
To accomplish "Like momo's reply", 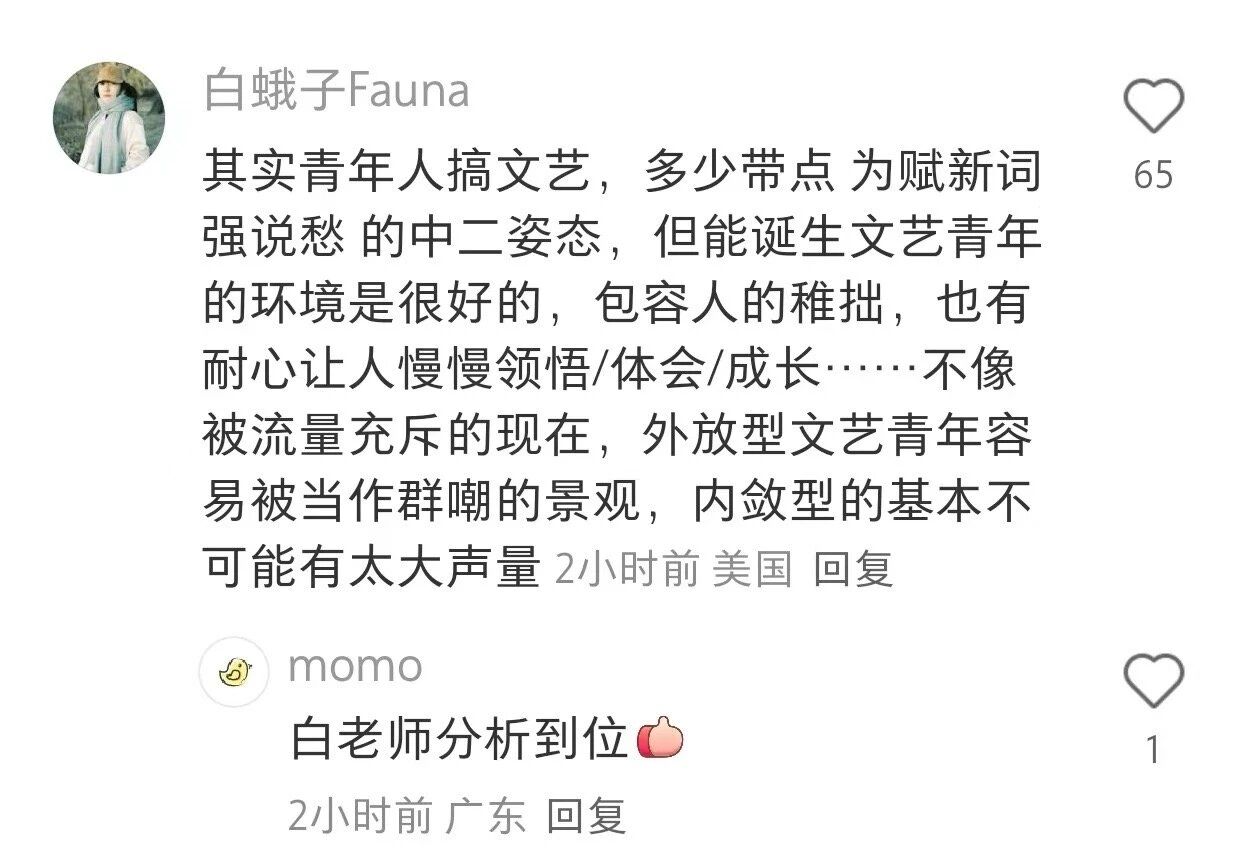I will coord(1153,681).
